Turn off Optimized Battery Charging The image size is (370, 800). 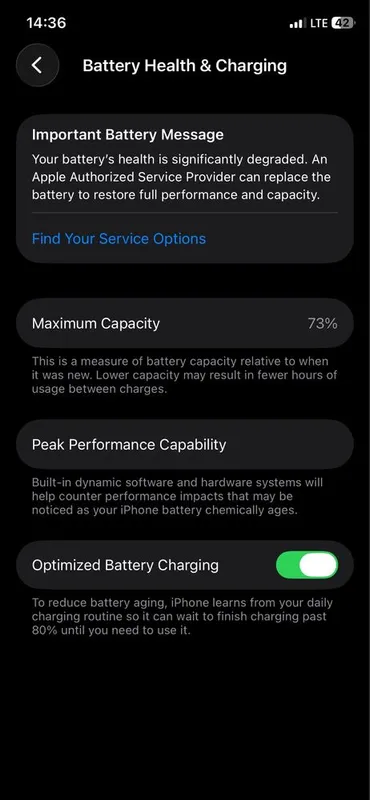(307, 565)
